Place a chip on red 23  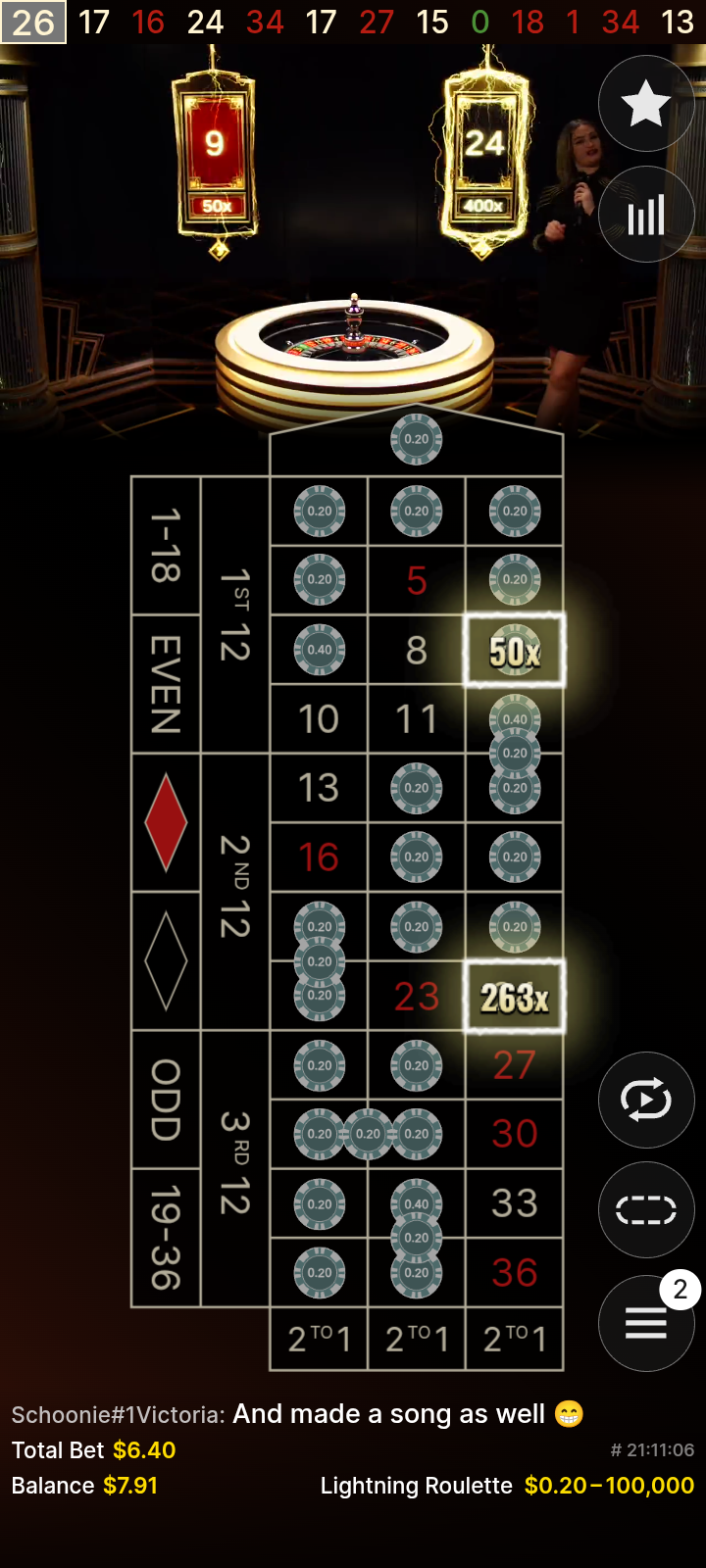(417, 996)
